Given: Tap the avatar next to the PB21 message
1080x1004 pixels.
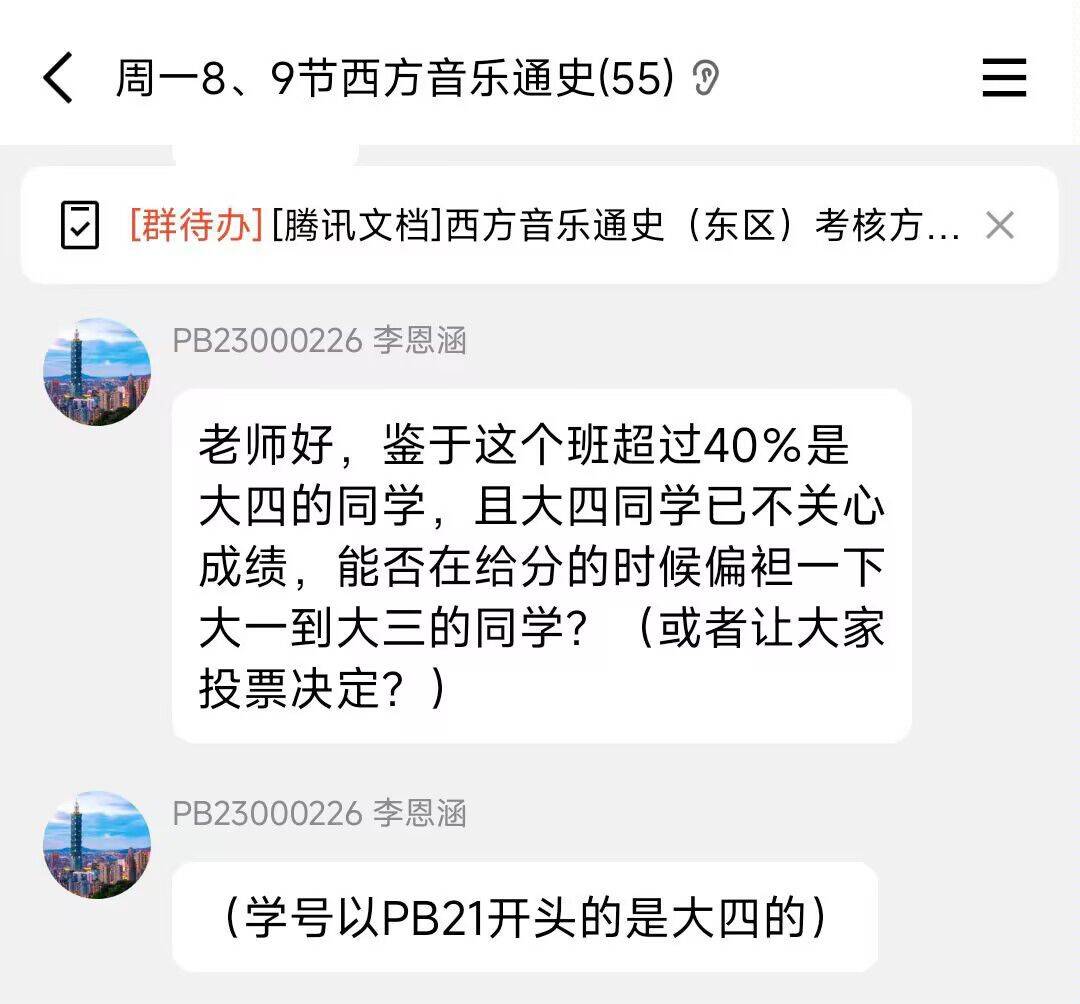Looking at the screenshot, I should click(x=97, y=845).
